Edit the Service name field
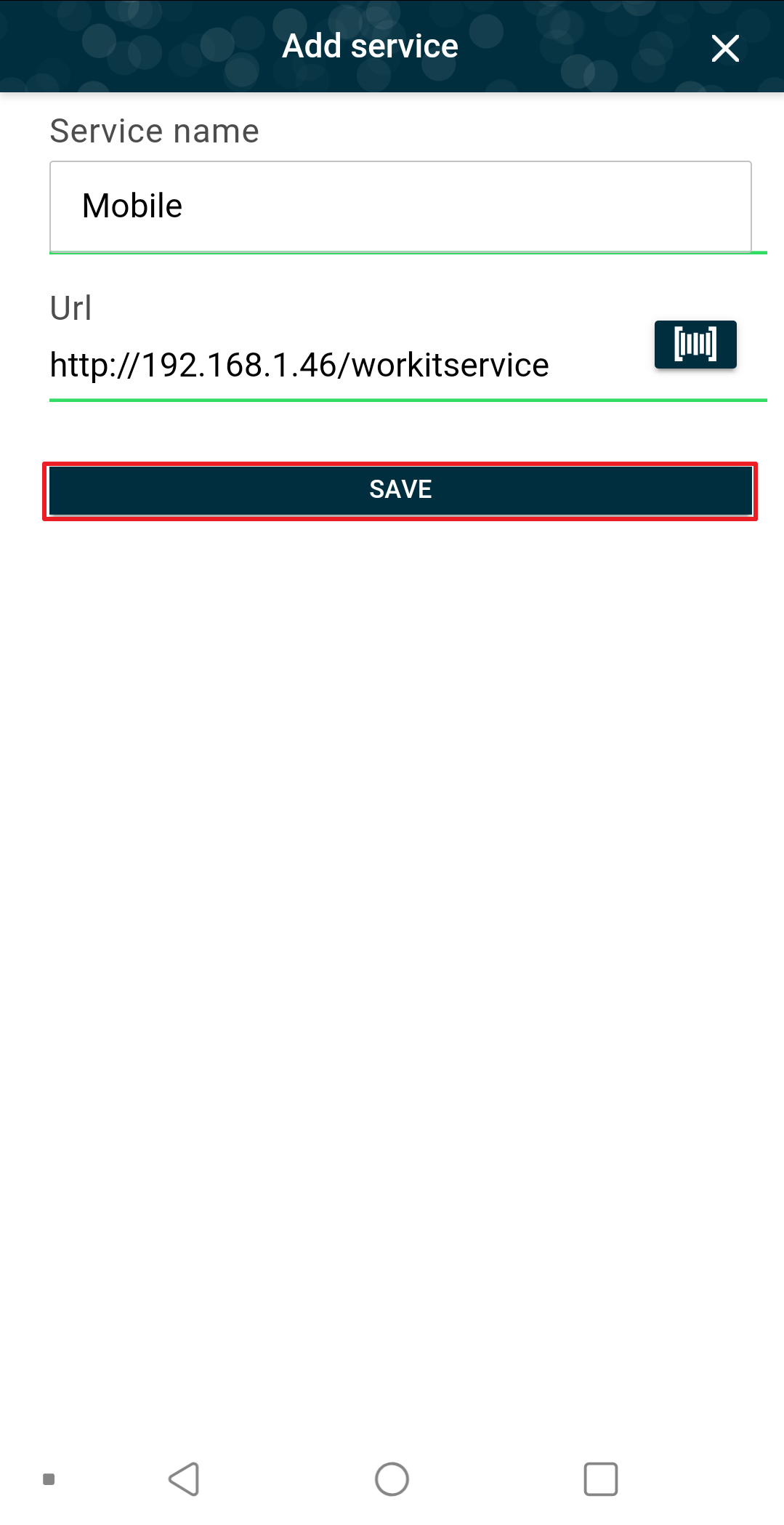The image size is (784, 1525). pyautogui.click(x=400, y=206)
